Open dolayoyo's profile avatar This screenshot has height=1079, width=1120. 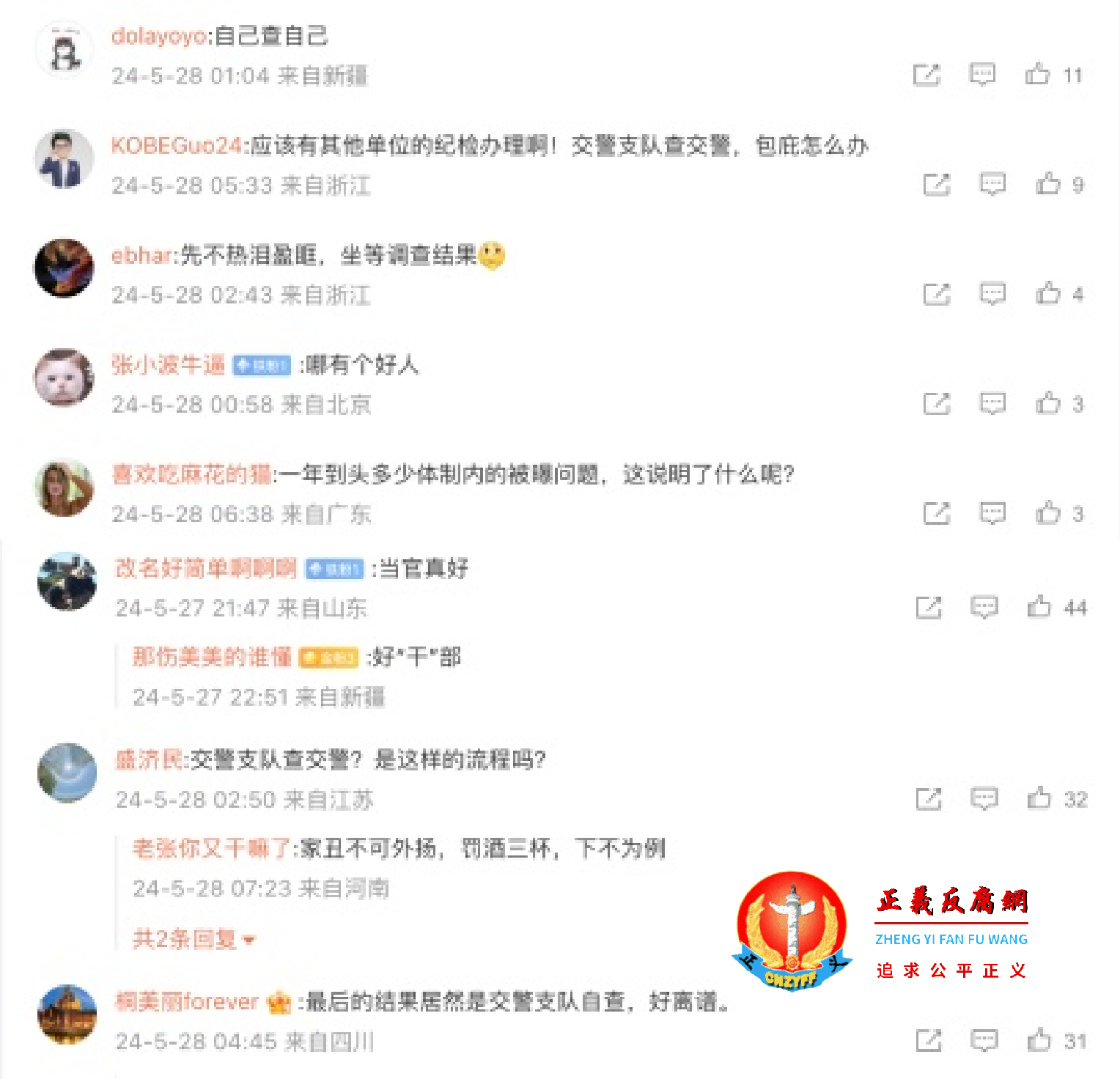(65, 50)
